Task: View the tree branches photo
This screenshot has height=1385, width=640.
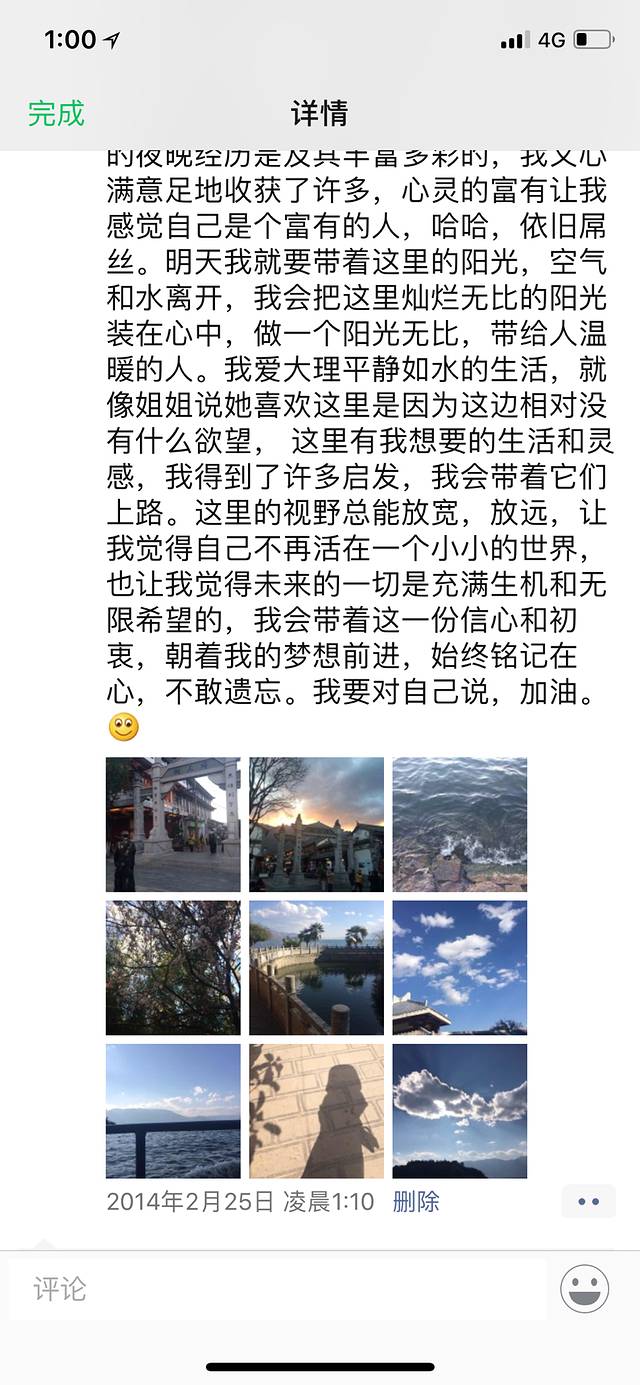Action: tap(173, 967)
